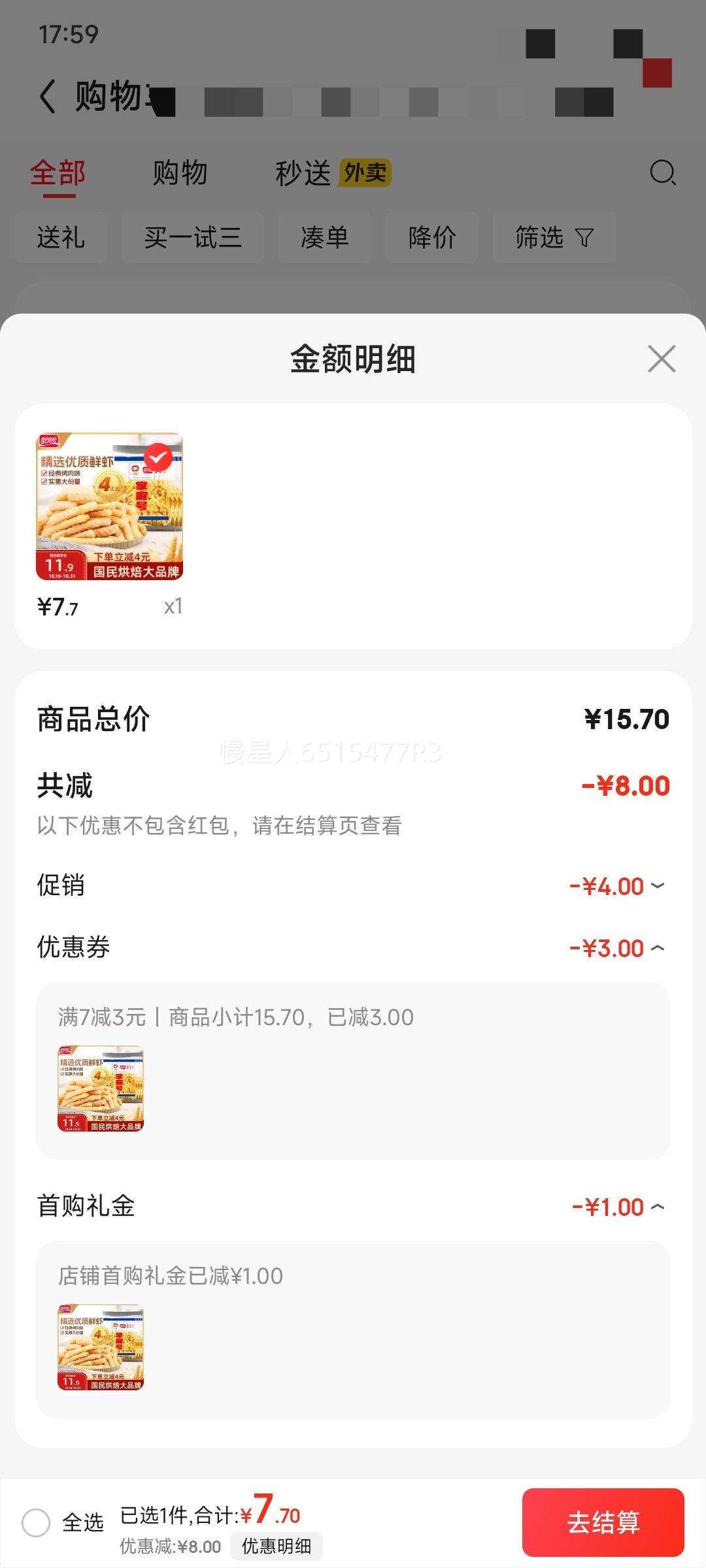Tap the 买一试三 filter chip
Viewport: 706px width, 1568px height.
tap(193, 238)
